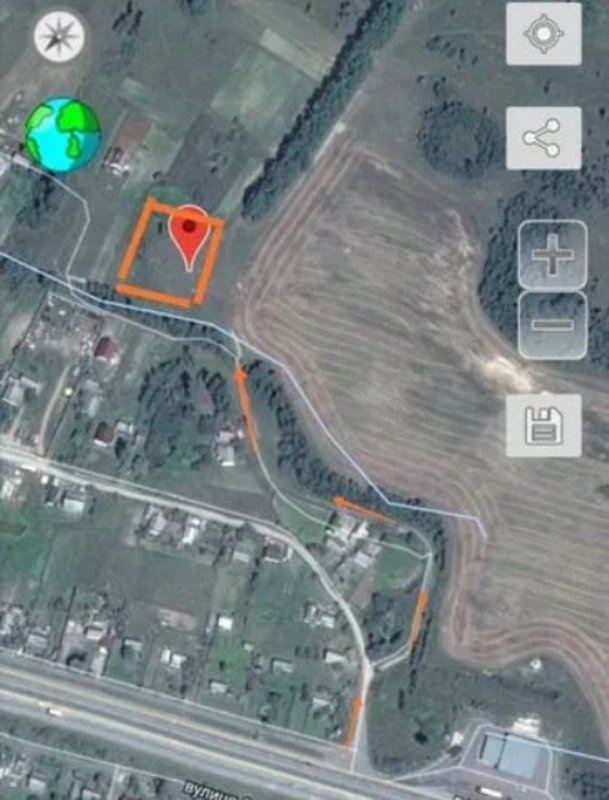Share this map location
The height and width of the screenshot is (800, 609).
click(543, 138)
